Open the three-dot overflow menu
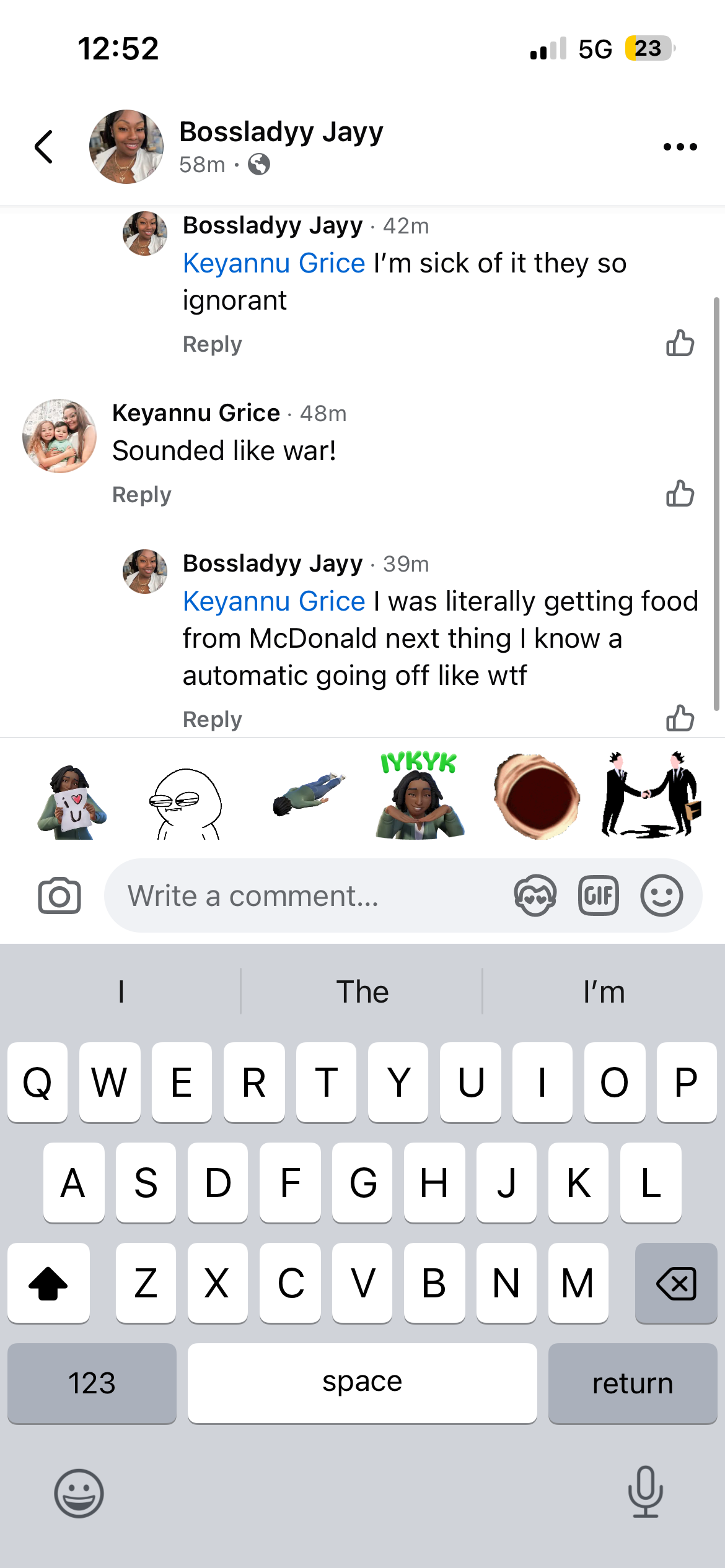 (680, 147)
